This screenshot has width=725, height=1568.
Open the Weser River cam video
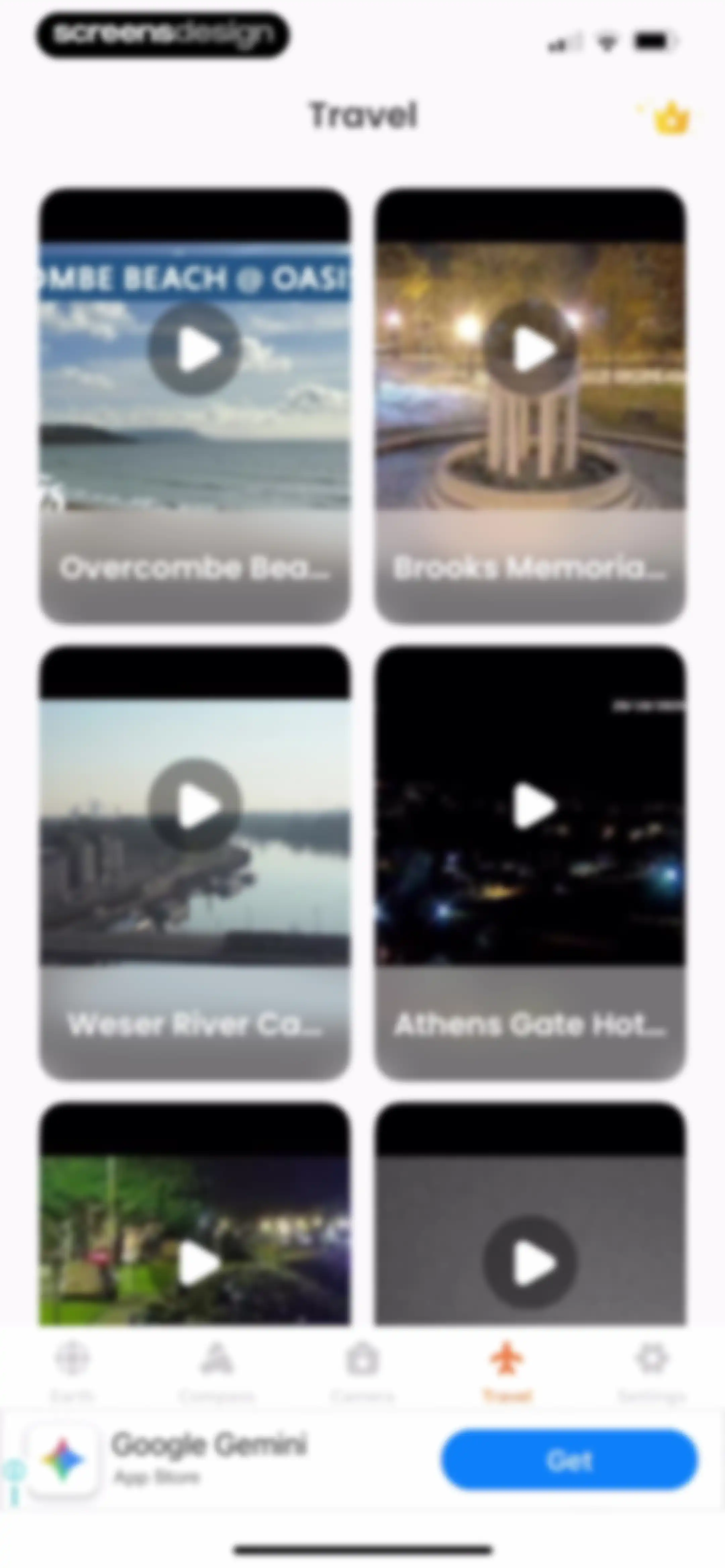point(195,805)
